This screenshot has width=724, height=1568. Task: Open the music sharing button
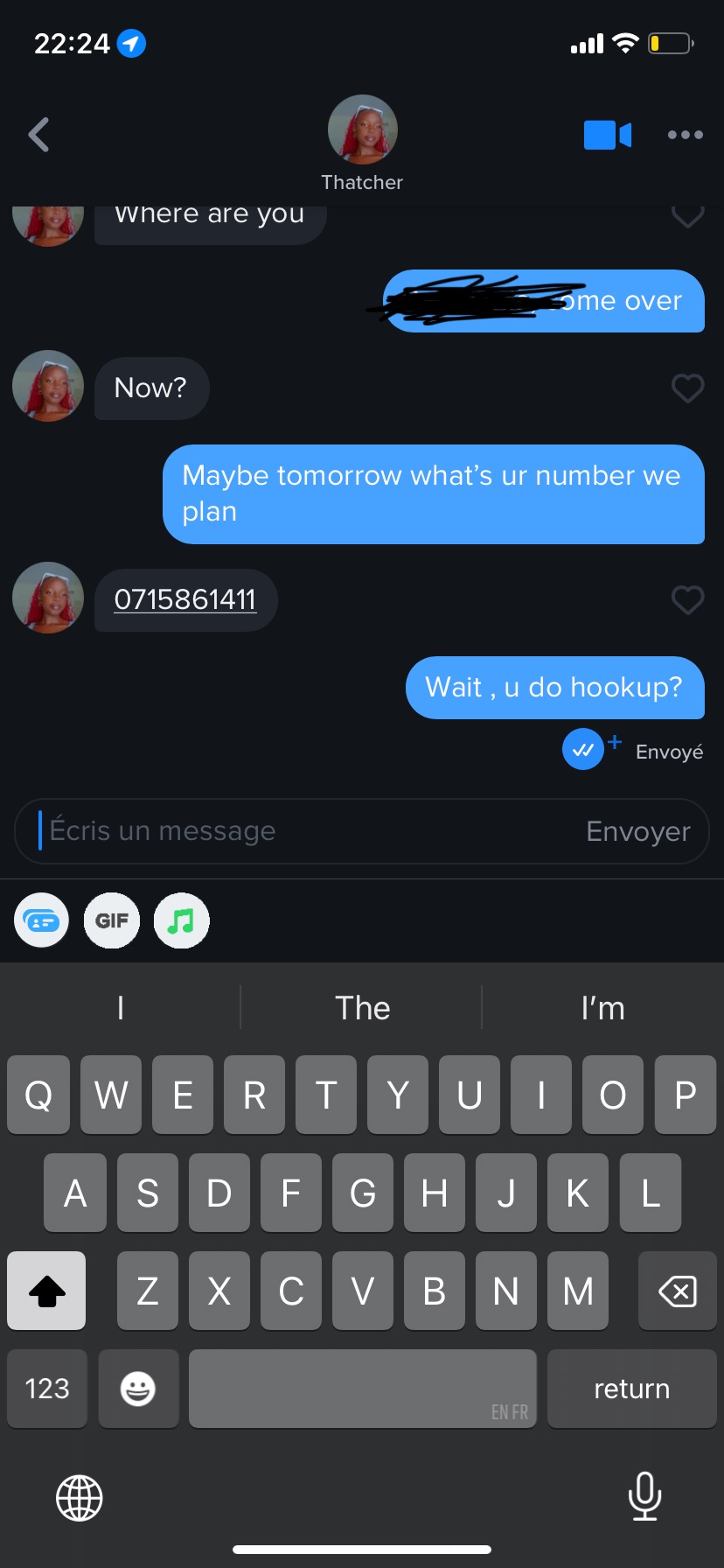(x=181, y=920)
